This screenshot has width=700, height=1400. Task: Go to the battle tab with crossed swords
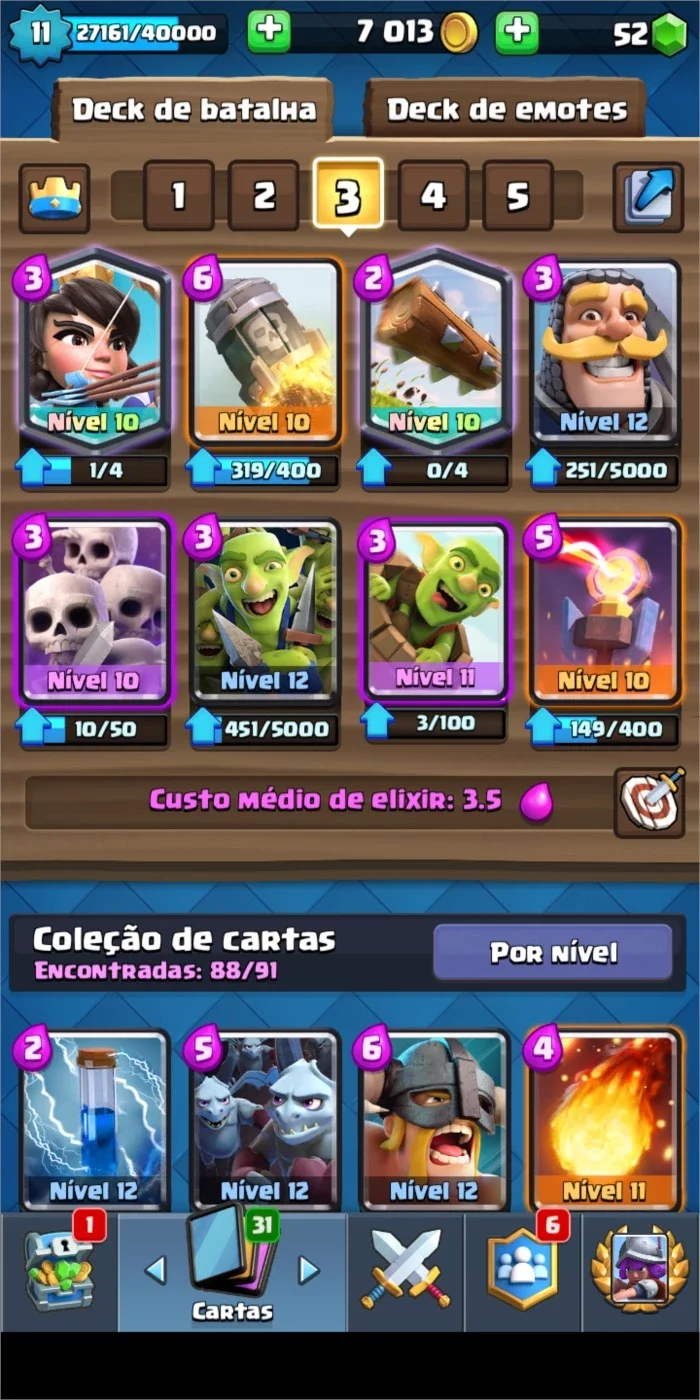406,1272
